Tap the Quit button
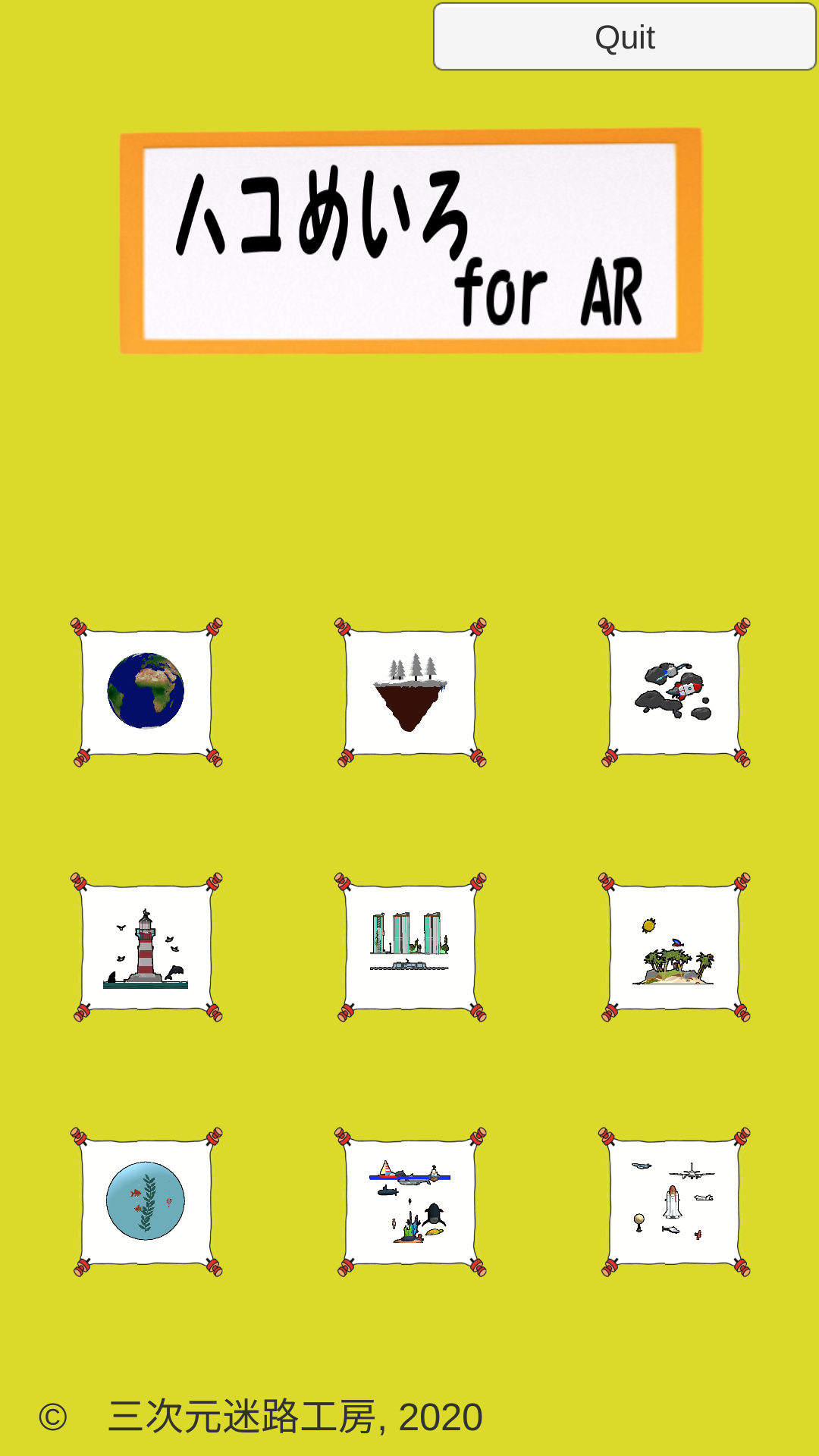 point(624,37)
